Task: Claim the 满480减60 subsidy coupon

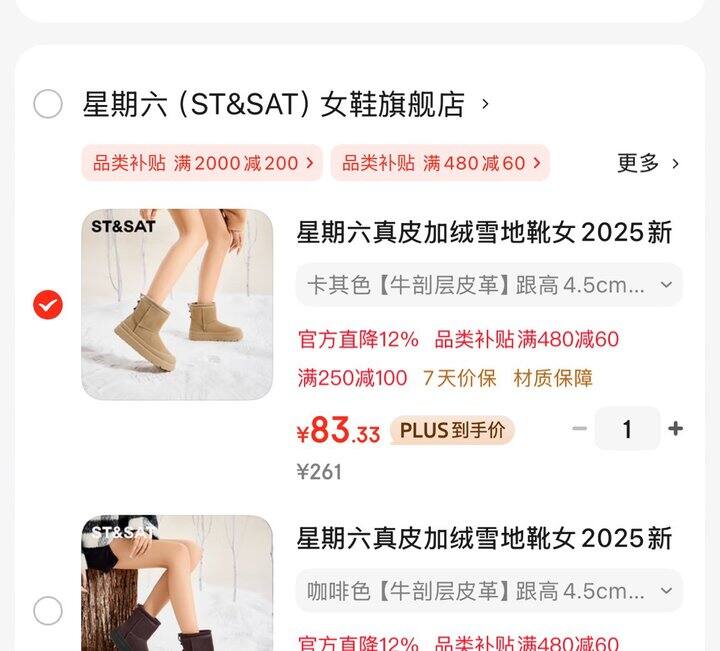Action: tap(440, 163)
